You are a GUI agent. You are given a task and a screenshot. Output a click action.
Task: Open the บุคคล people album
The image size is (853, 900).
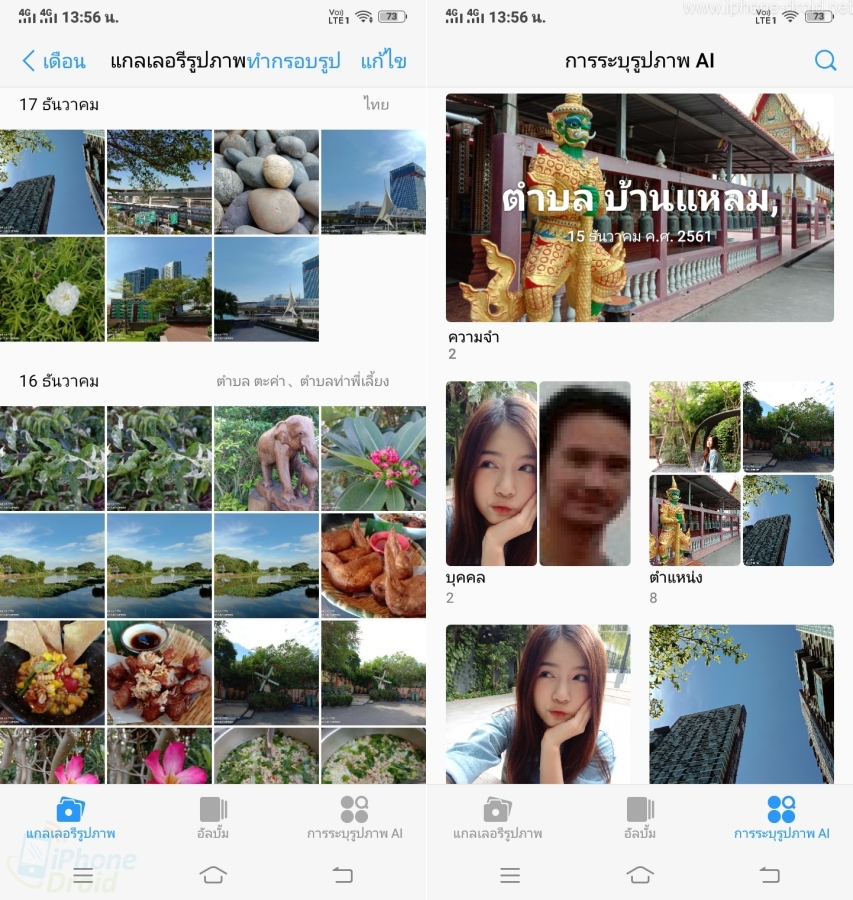pyautogui.click(x=538, y=474)
